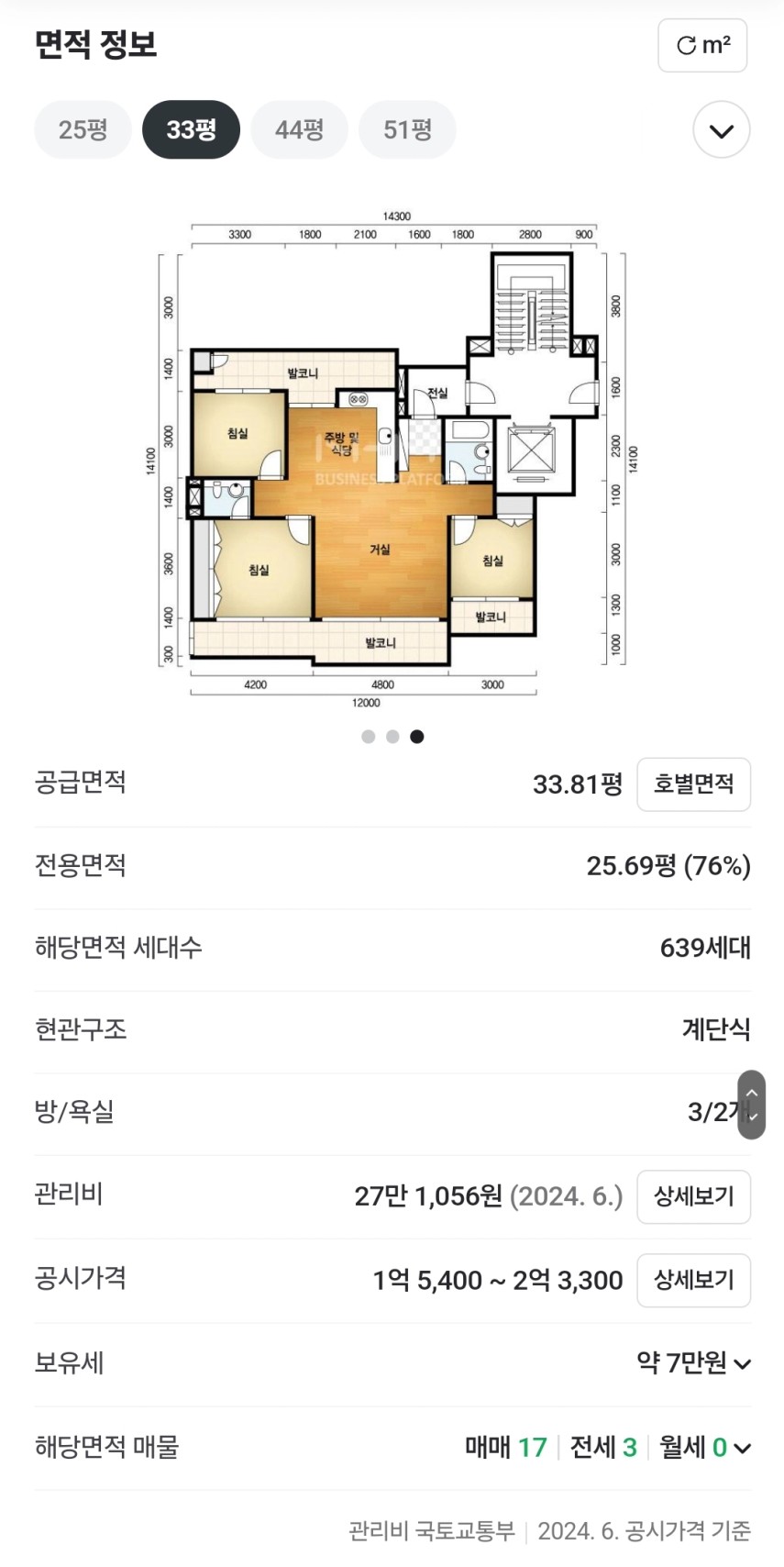Viewport: 784px width, 1567px height.
Task: Expand the 보유세 약 7만원 dropdown
Action: click(x=694, y=1363)
